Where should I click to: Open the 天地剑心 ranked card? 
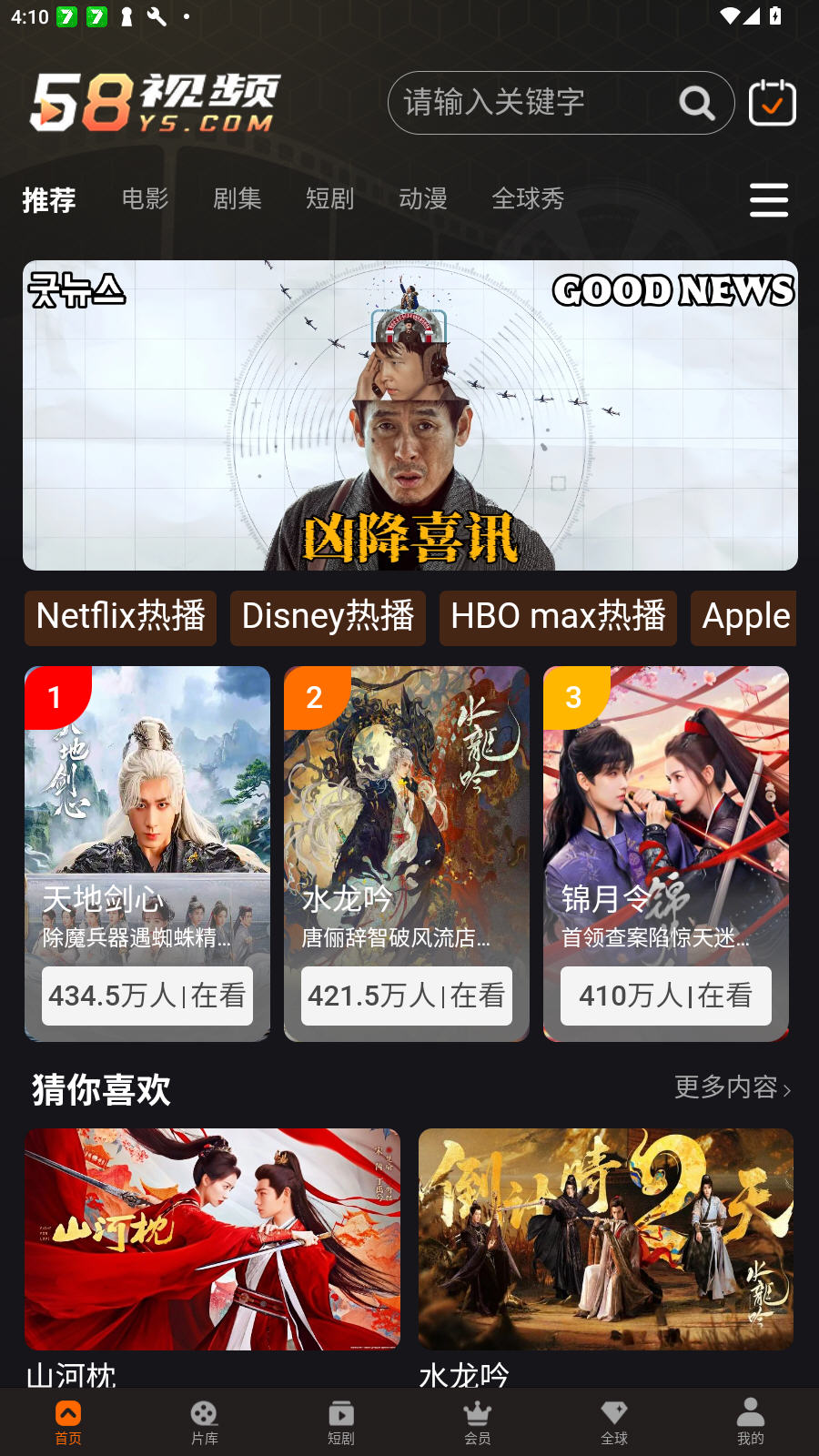147,853
